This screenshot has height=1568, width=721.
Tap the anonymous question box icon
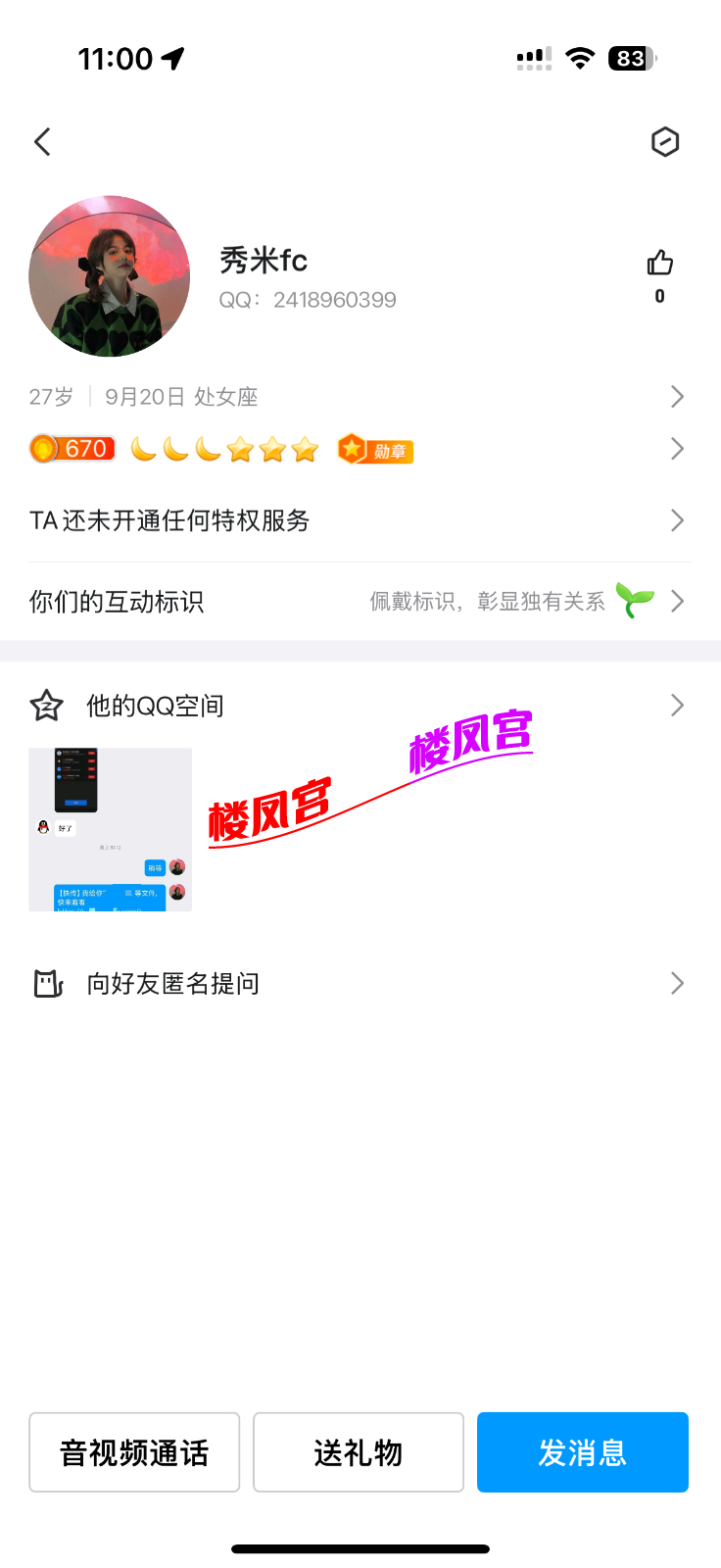(x=46, y=983)
